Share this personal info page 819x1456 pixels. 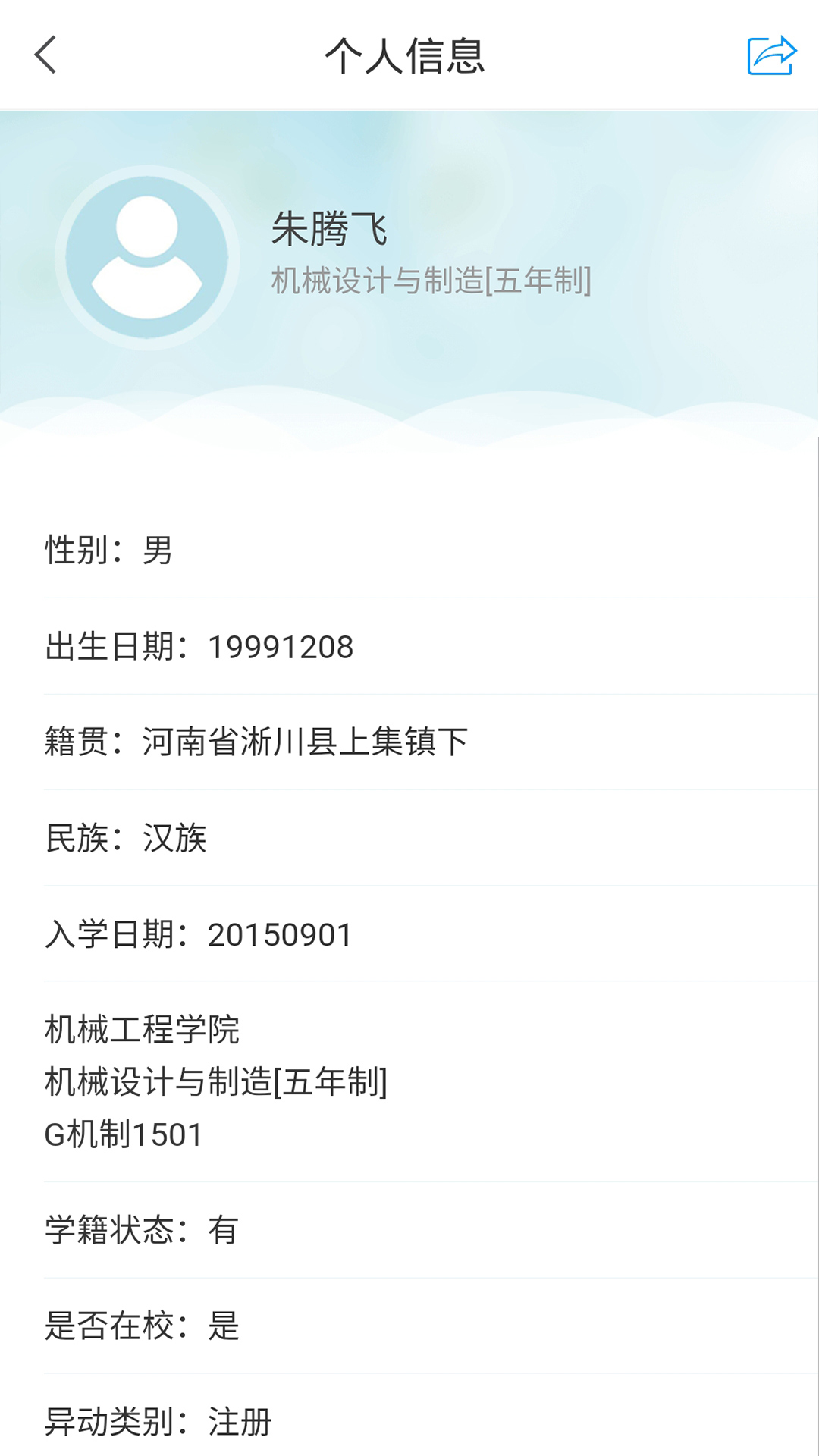tap(771, 55)
